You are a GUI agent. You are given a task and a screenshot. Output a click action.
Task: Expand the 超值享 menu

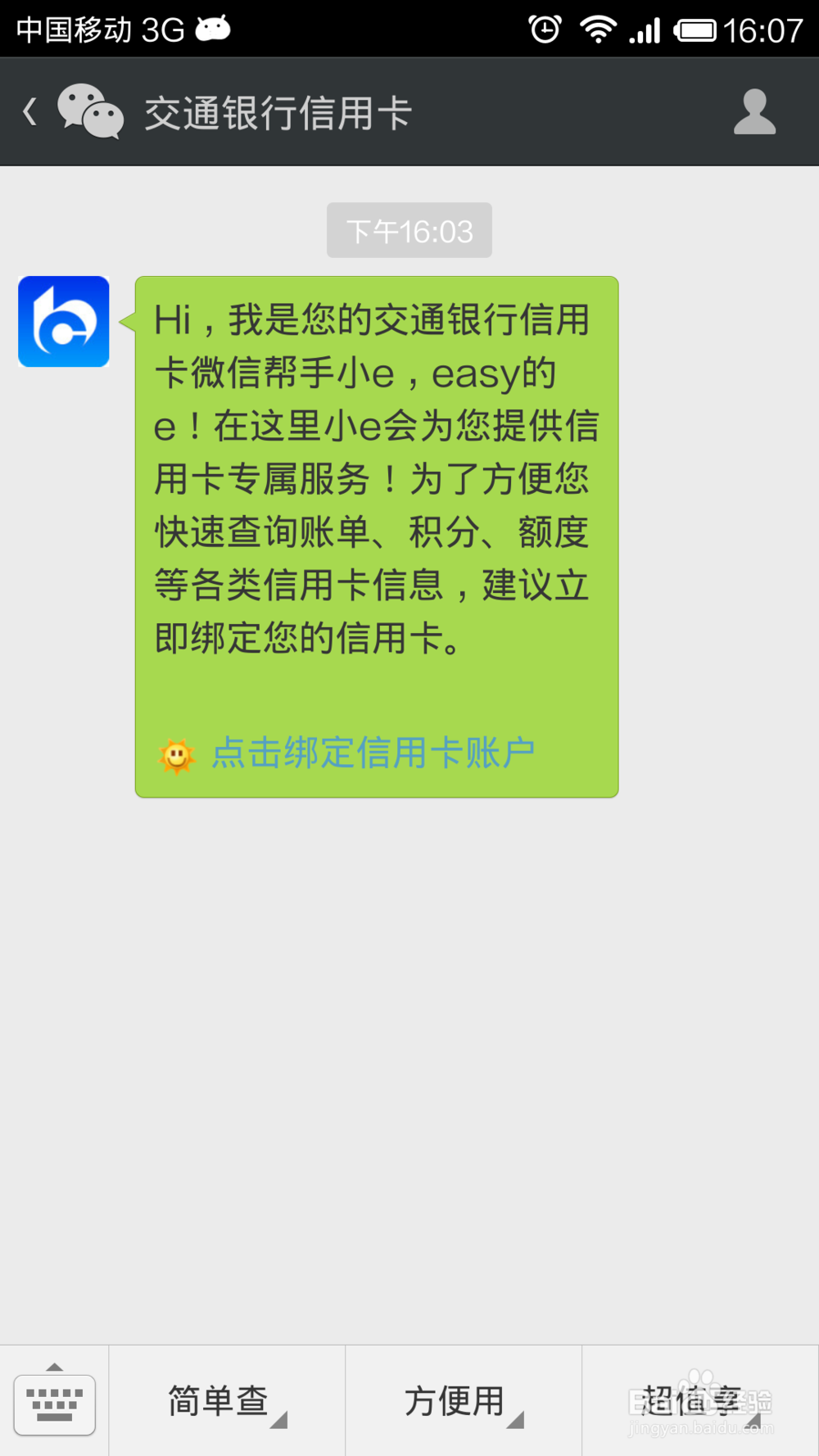click(x=700, y=1401)
